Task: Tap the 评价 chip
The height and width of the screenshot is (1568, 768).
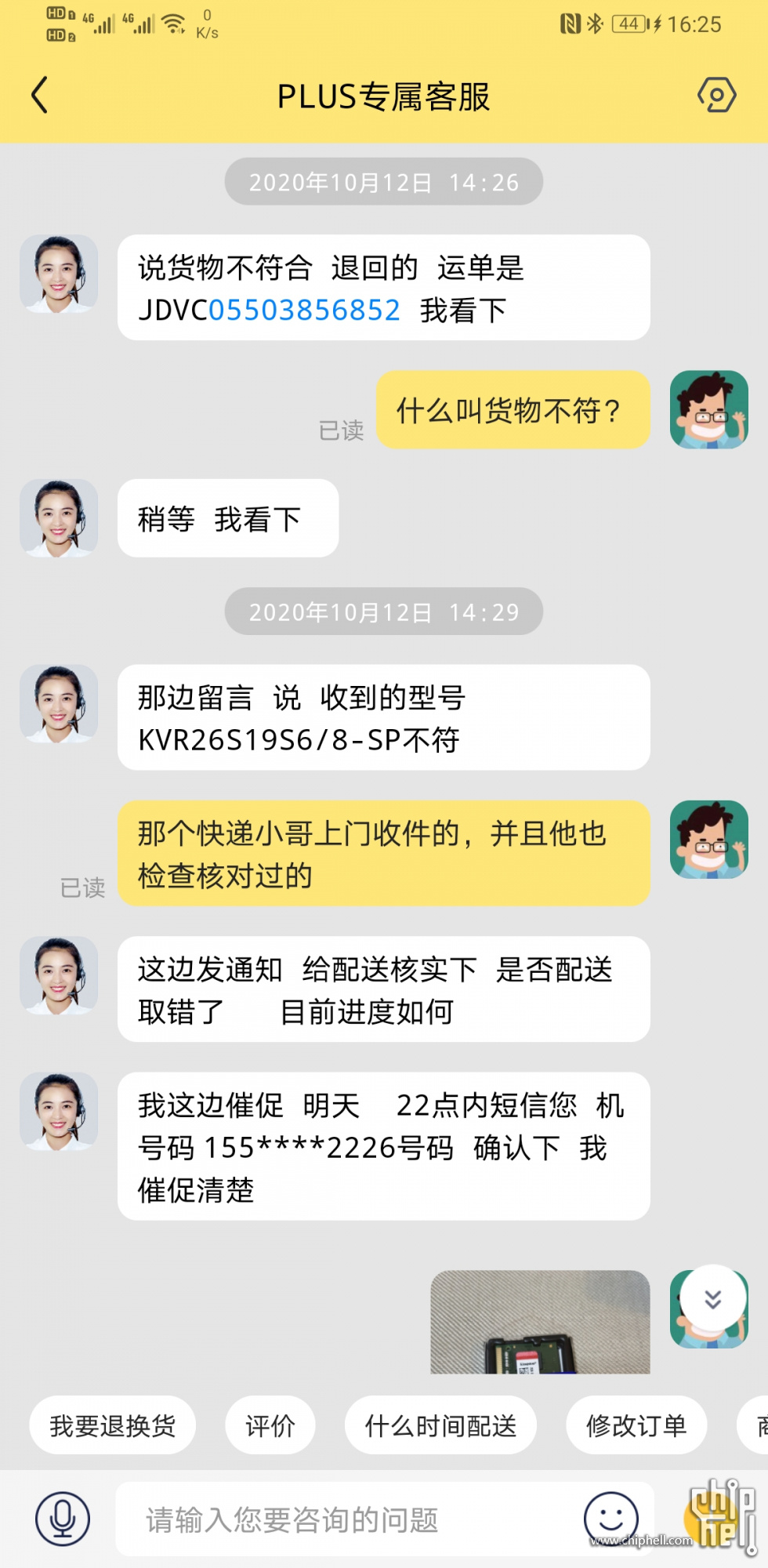Action: 270,1425
